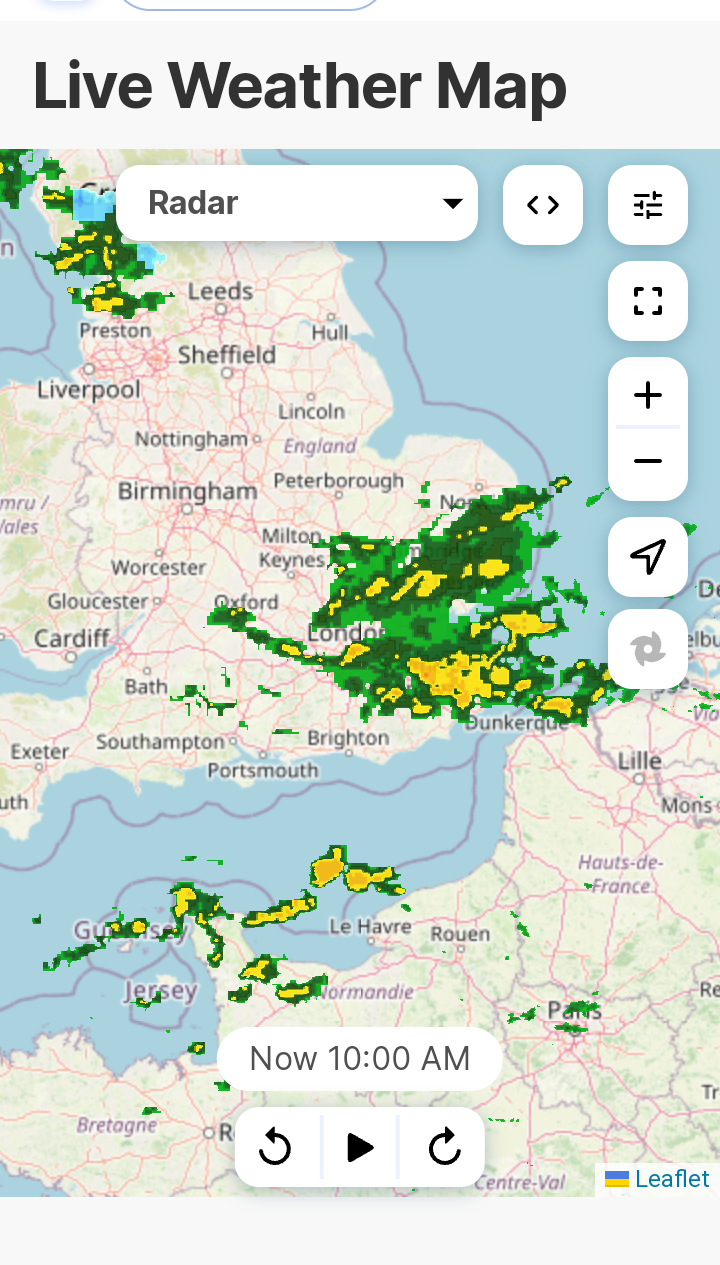Open the embed code button
The image size is (720, 1265).
click(543, 205)
